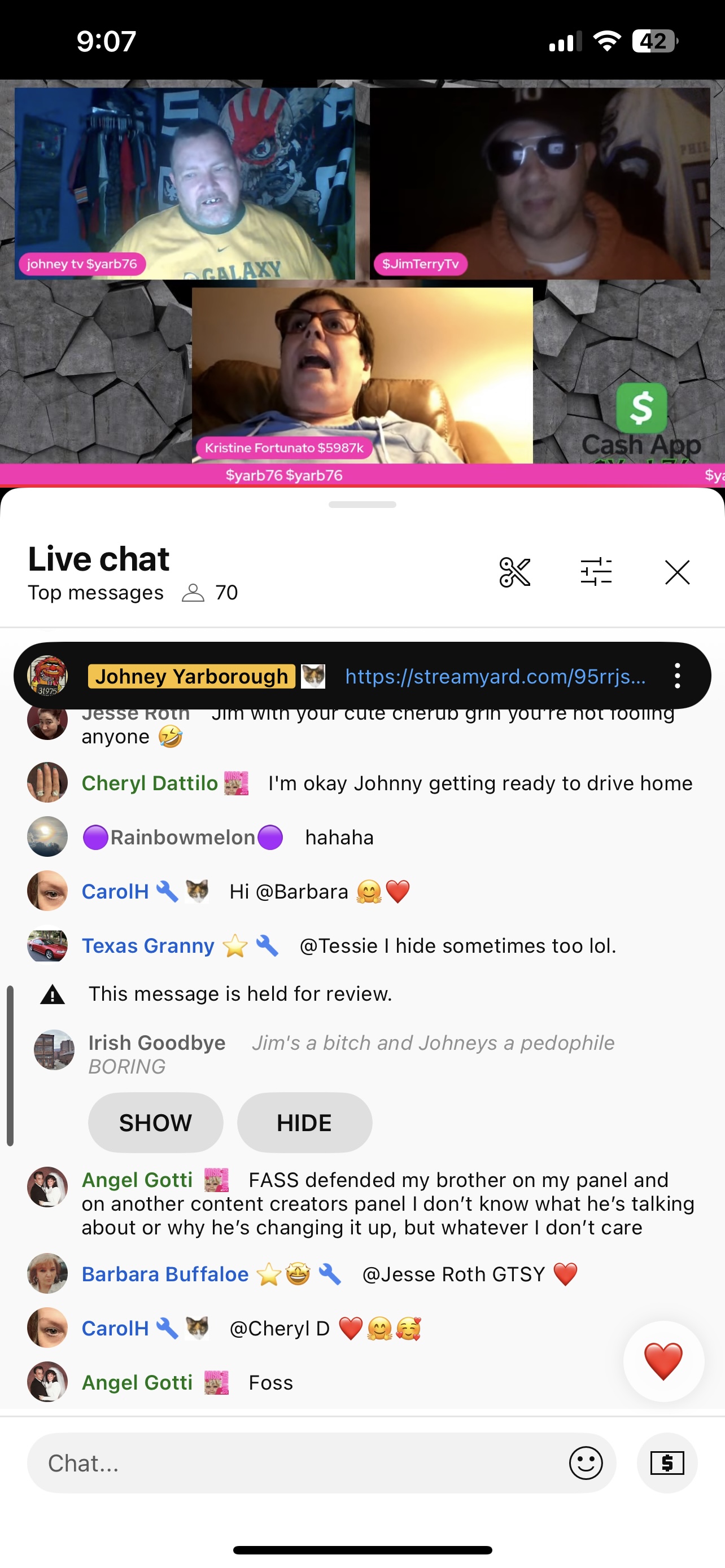Image resolution: width=725 pixels, height=1568 pixels.
Task: Send a heart reaction
Action: click(663, 1361)
